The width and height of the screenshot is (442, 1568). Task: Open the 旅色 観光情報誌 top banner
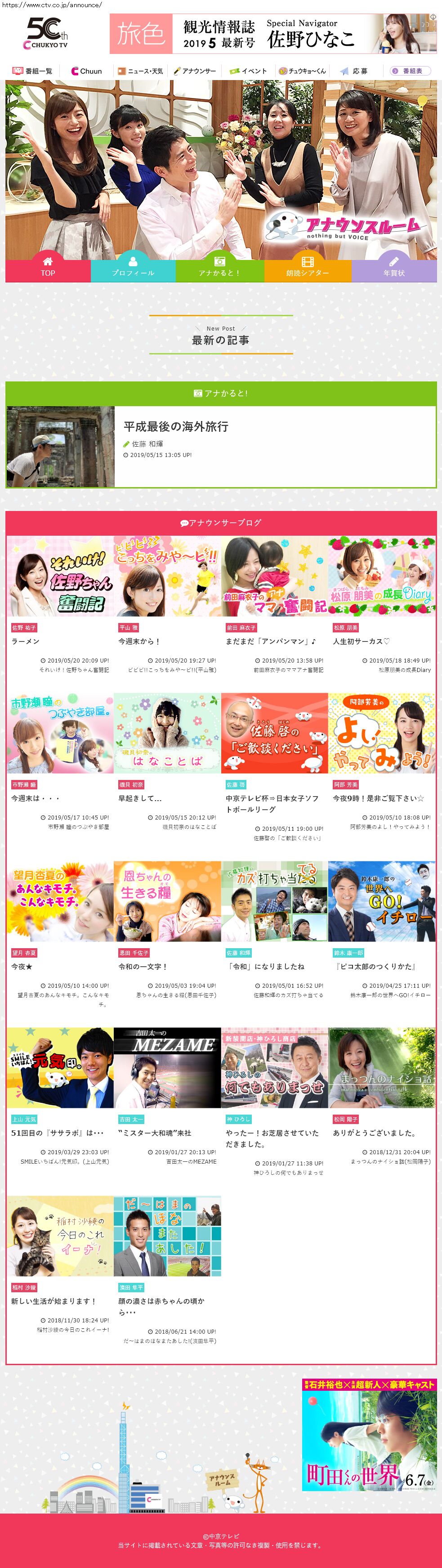[272, 34]
